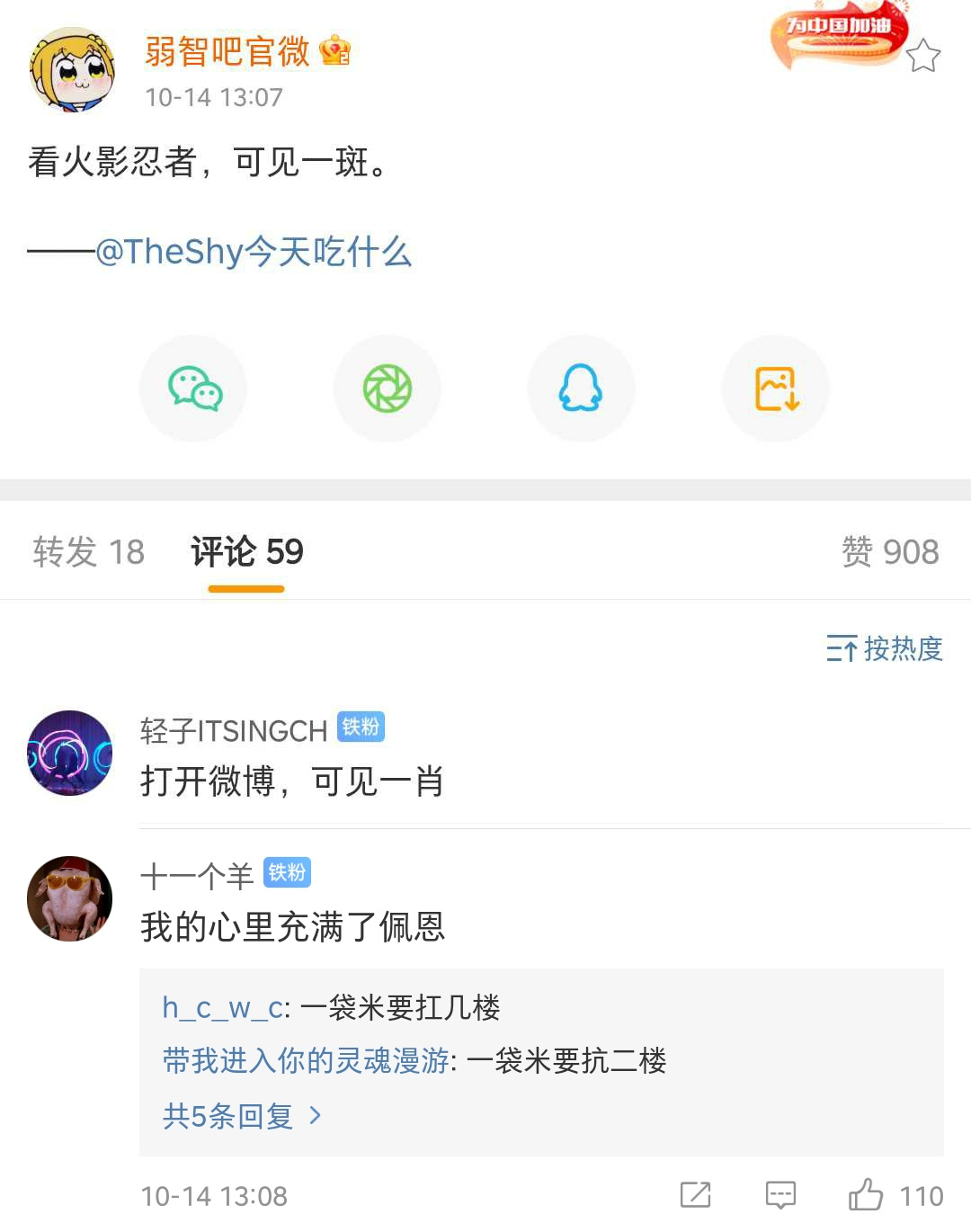Expand 共5条回复 reply thread

(x=241, y=1116)
